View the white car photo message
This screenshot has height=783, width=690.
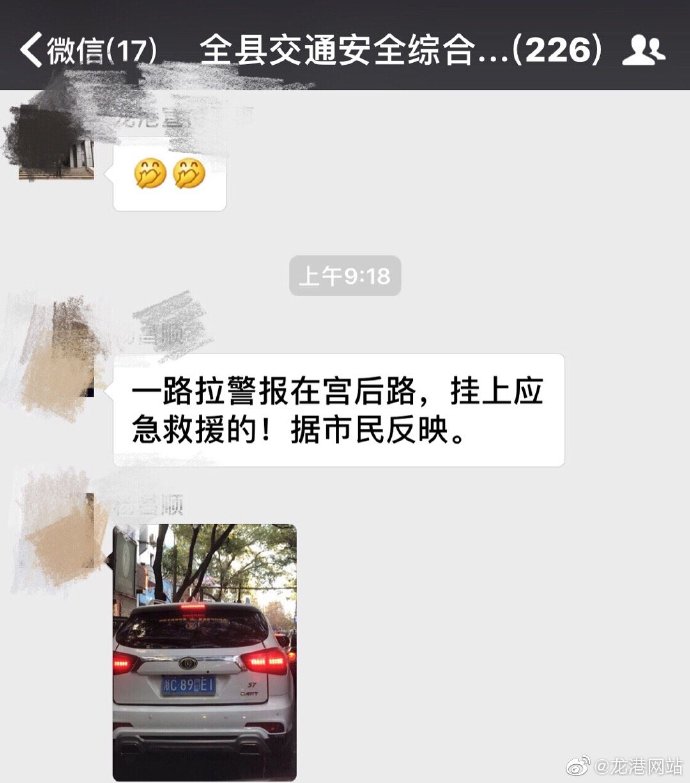coord(204,650)
